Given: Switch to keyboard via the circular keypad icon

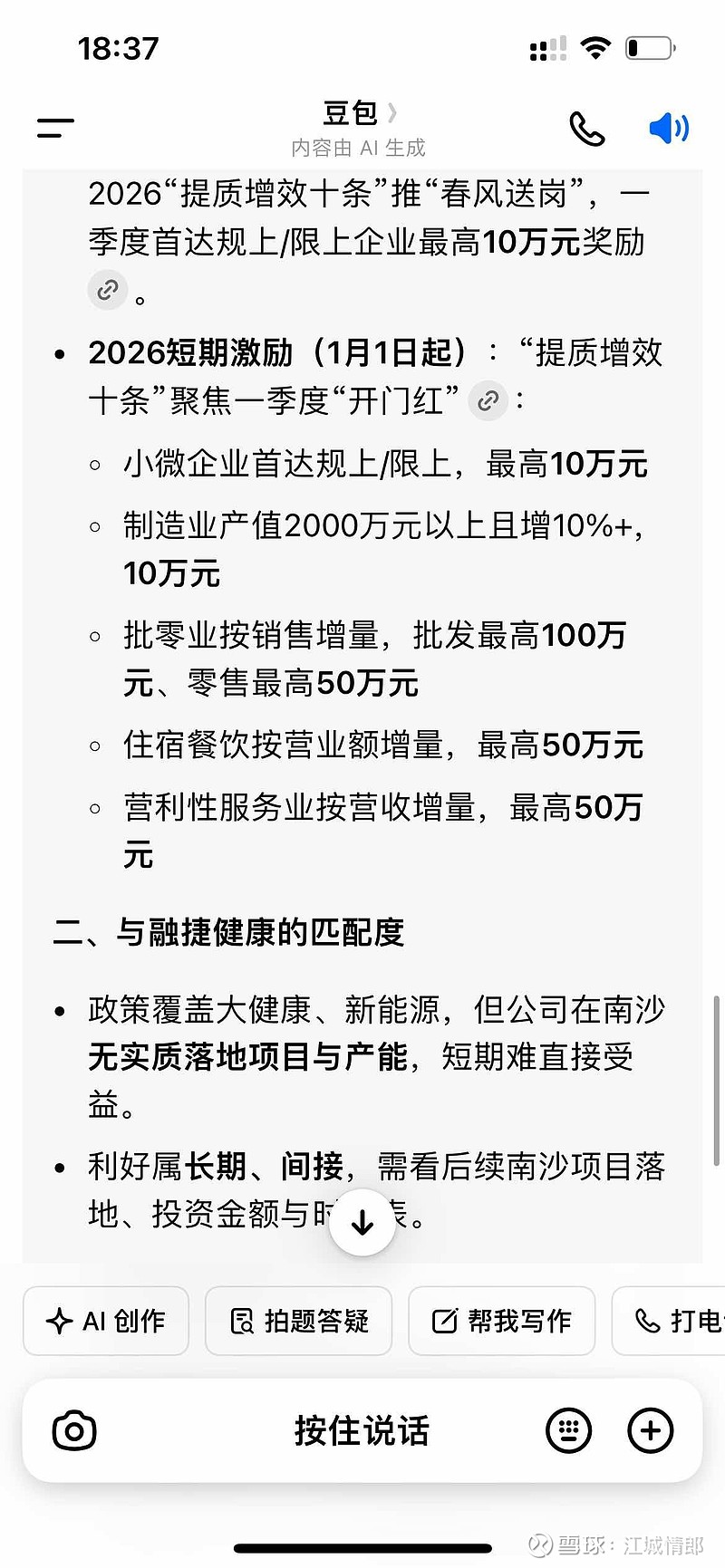Looking at the screenshot, I should click(x=568, y=1431).
